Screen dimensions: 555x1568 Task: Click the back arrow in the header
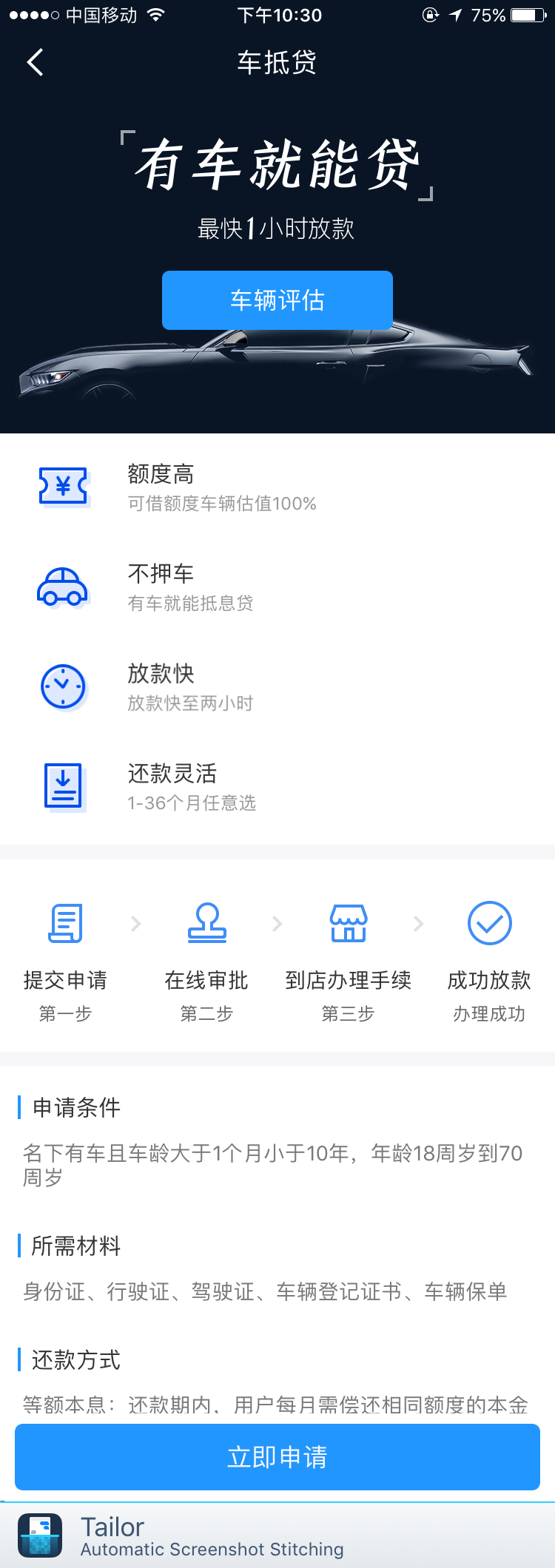34,63
